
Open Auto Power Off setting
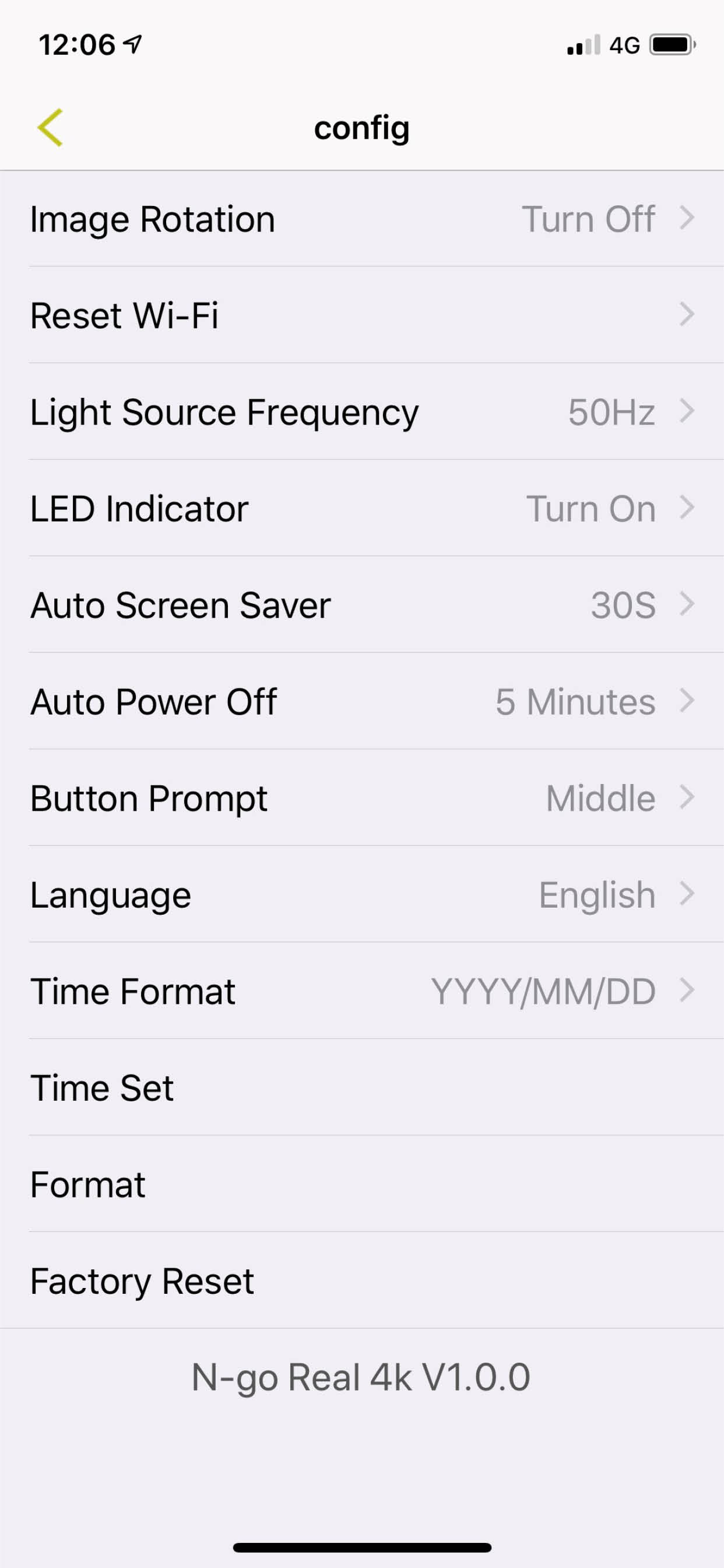(362, 701)
